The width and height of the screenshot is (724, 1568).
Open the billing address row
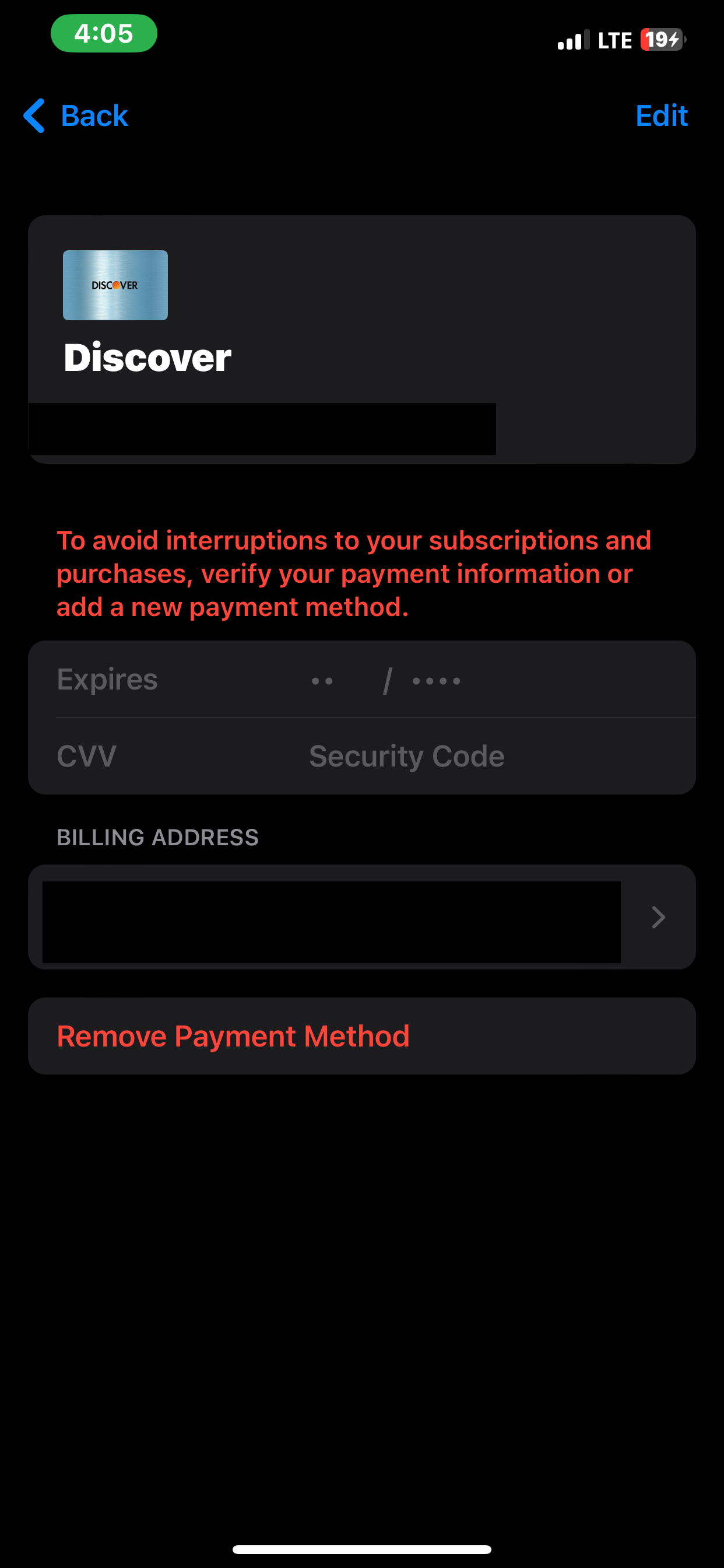pos(361,918)
